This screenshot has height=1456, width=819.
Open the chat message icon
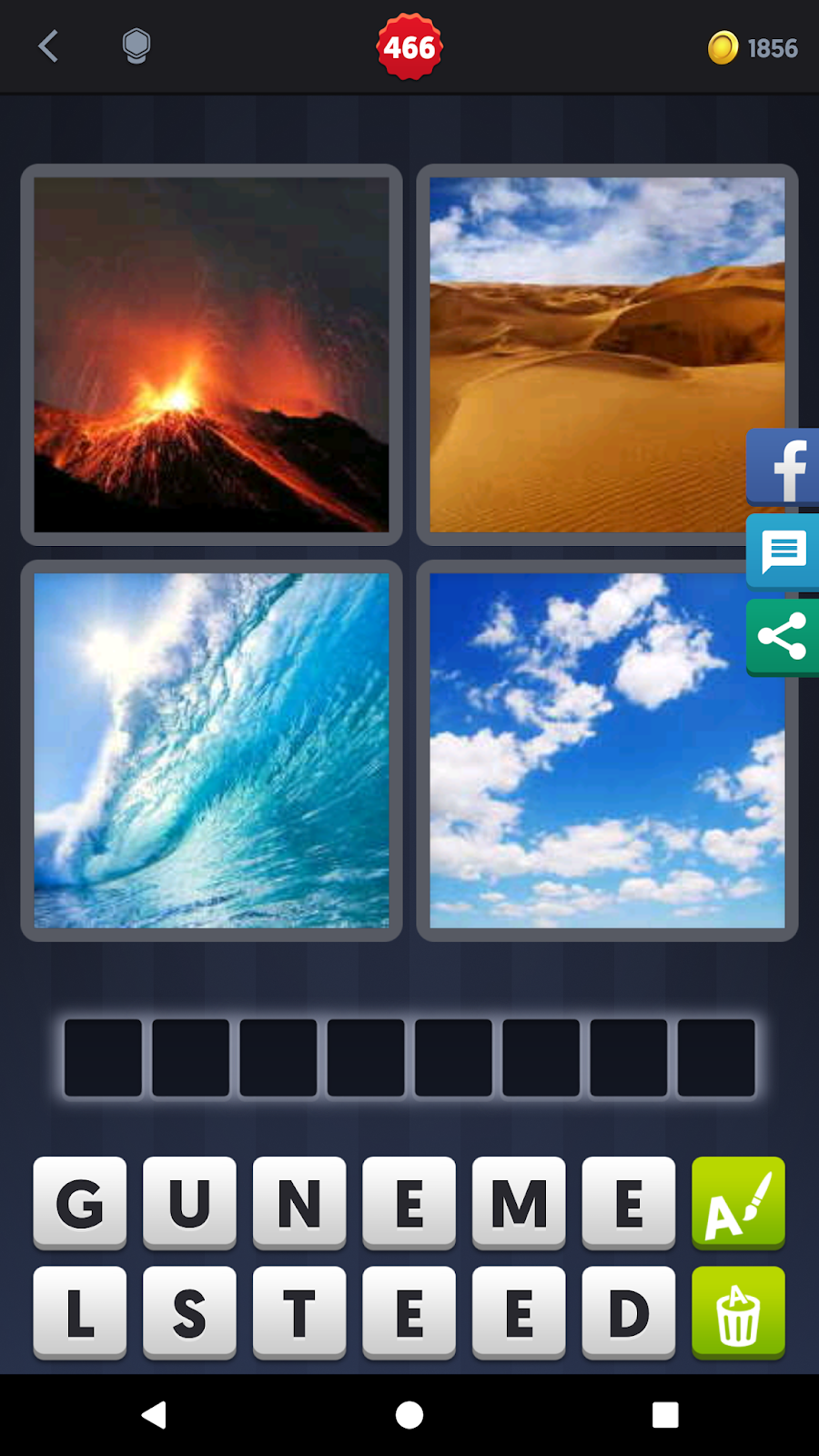[784, 551]
